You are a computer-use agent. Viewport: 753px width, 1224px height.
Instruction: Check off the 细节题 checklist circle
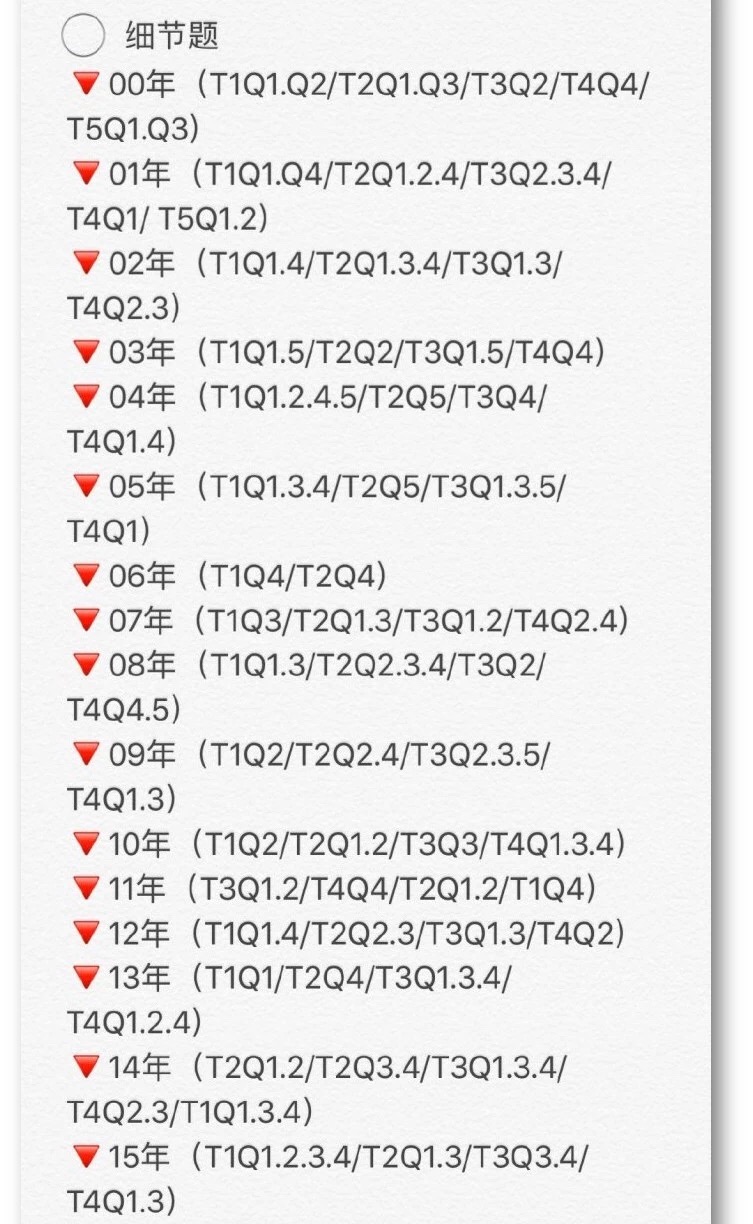[83, 37]
